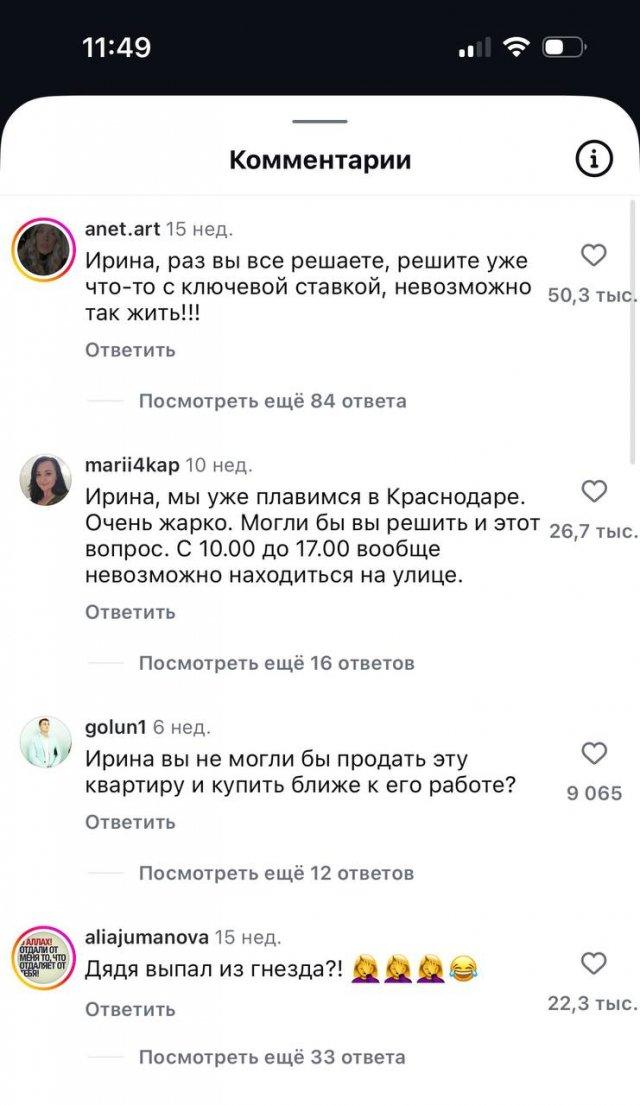Open golun1's profile picture
This screenshot has width=640, height=1105.
coord(46,743)
